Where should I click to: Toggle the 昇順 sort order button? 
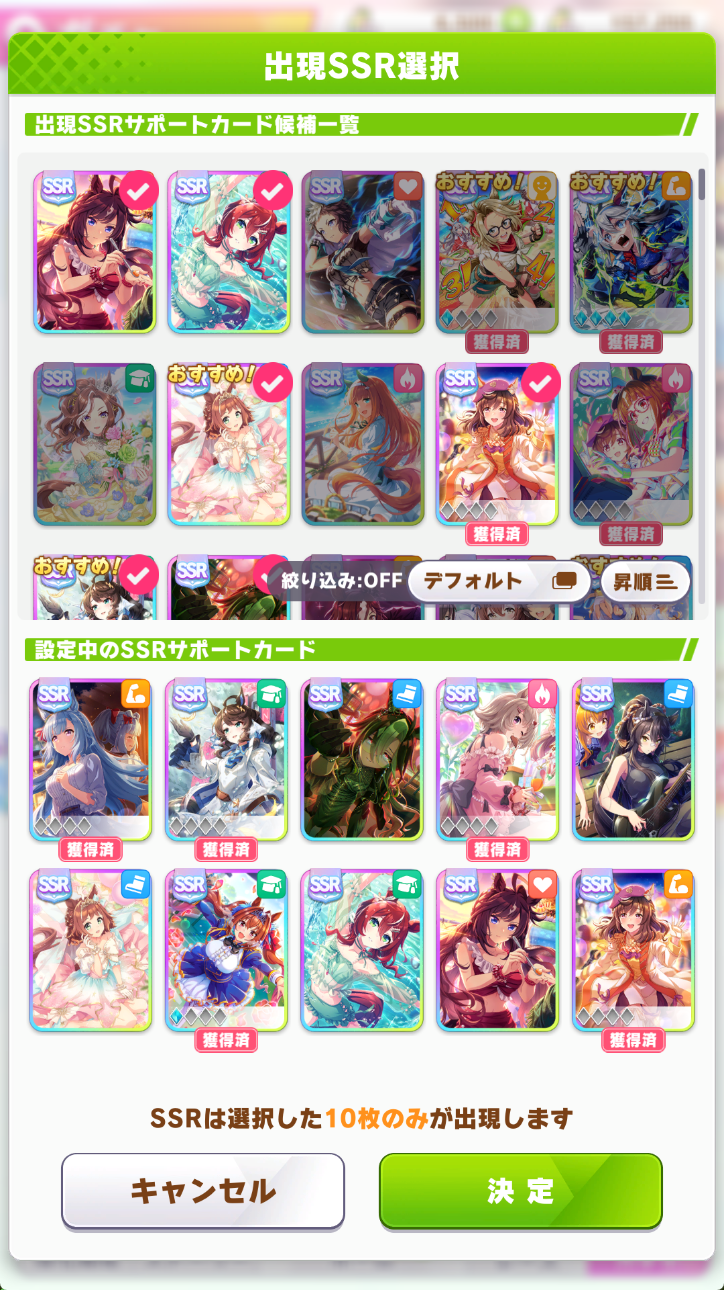[645, 581]
